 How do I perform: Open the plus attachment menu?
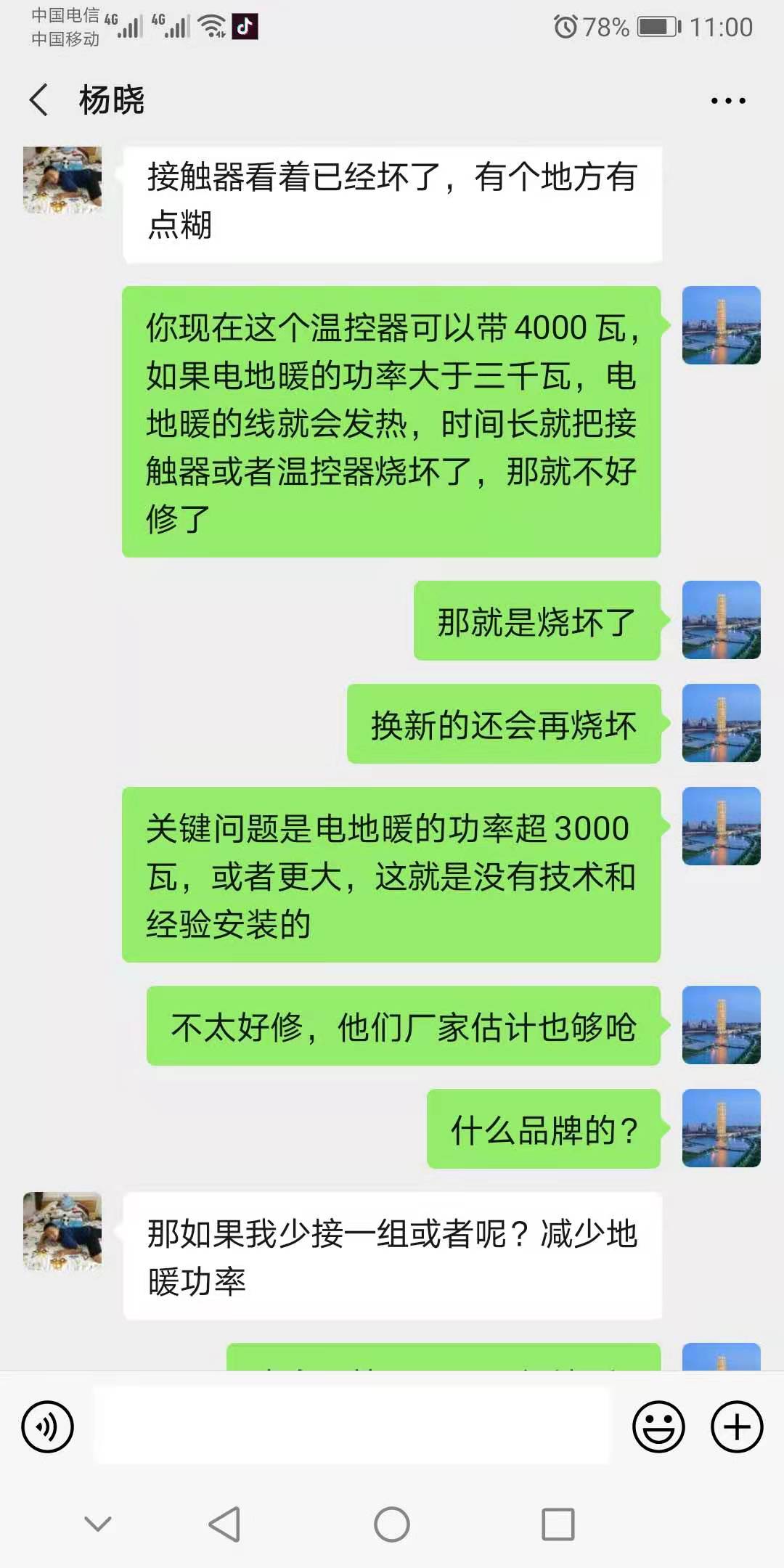pyautogui.click(x=736, y=1426)
